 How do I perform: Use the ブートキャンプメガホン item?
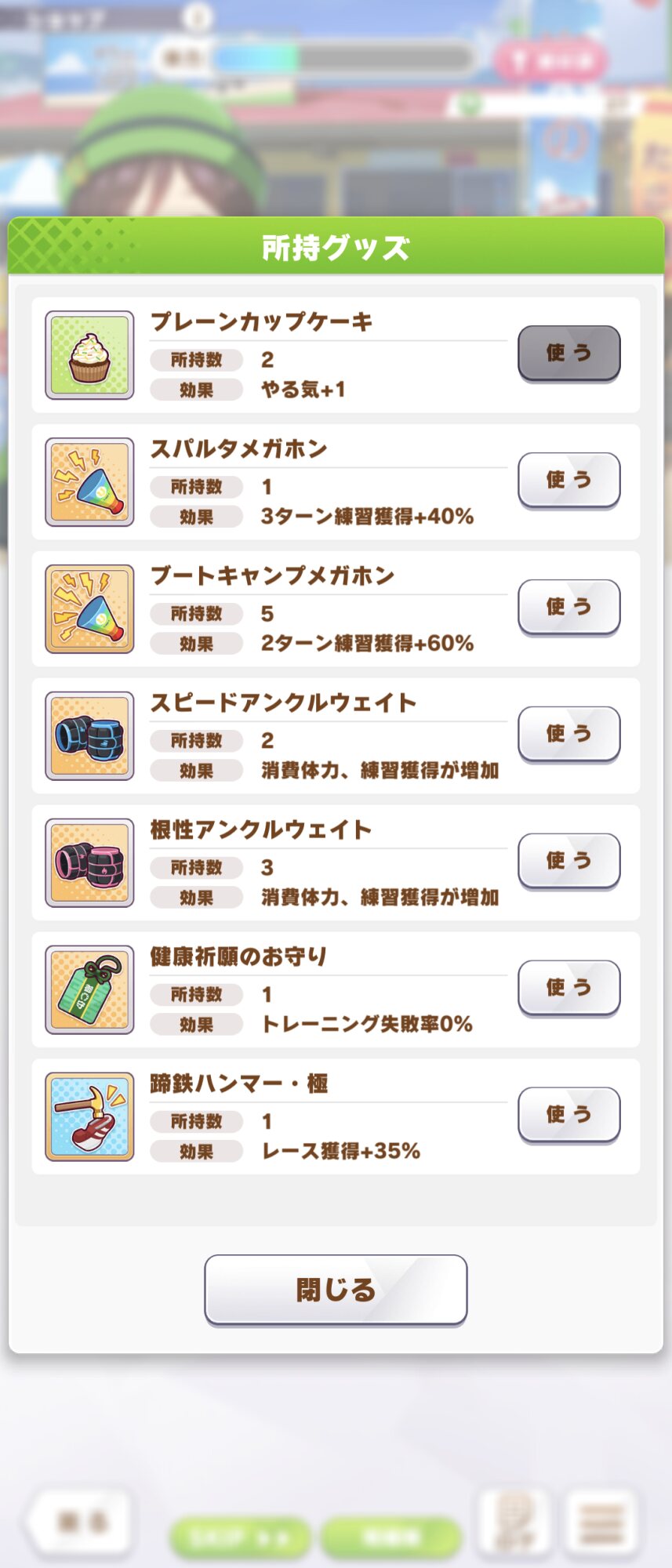pos(568,607)
